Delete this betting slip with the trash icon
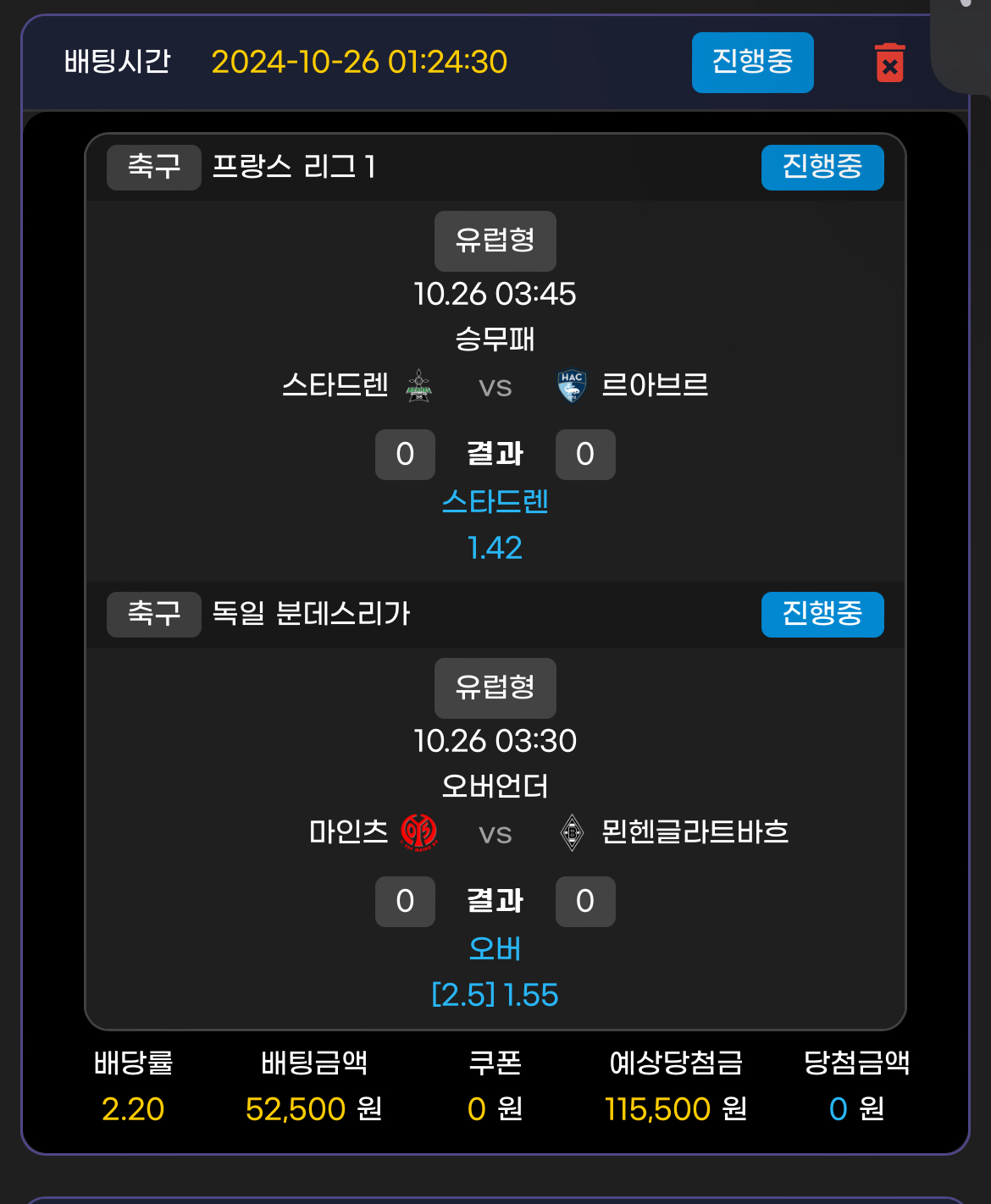This screenshot has height=1204, width=991. pyautogui.click(x=889, y=64)
